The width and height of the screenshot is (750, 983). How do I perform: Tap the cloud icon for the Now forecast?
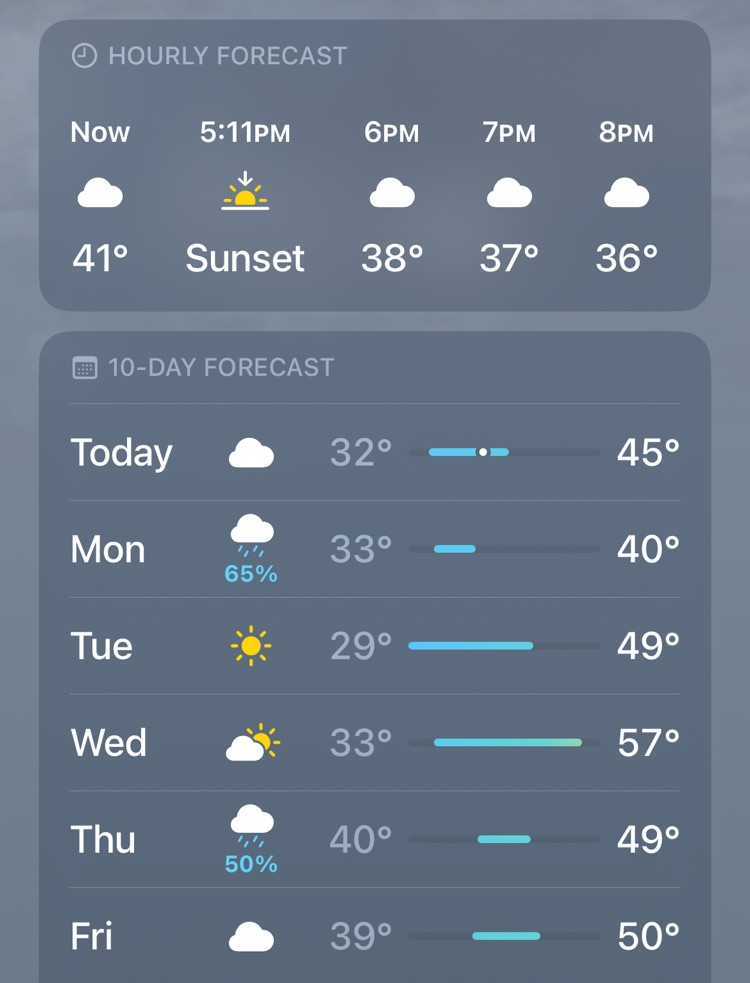coord(100,192)
